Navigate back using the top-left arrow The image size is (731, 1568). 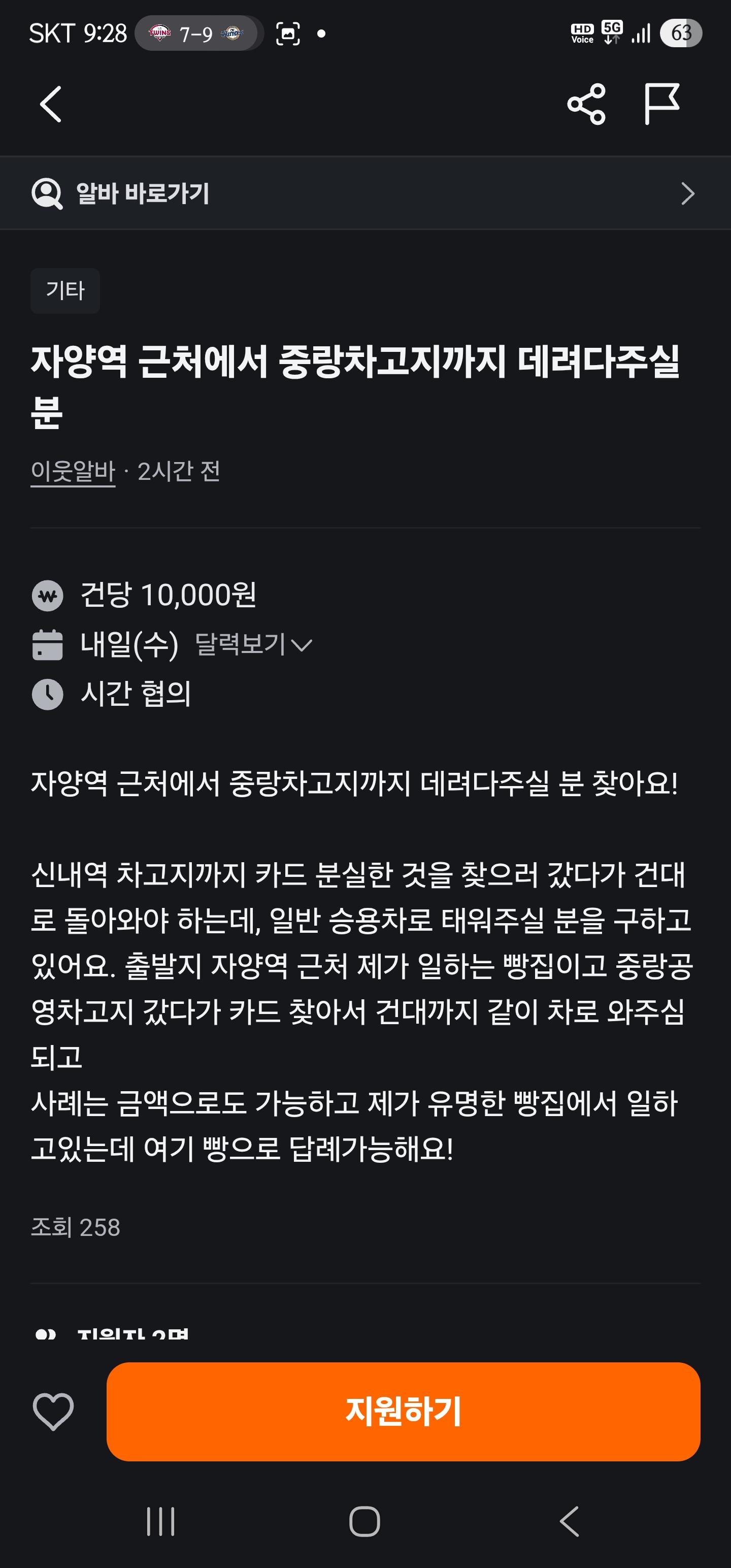(x=51, y=104)
